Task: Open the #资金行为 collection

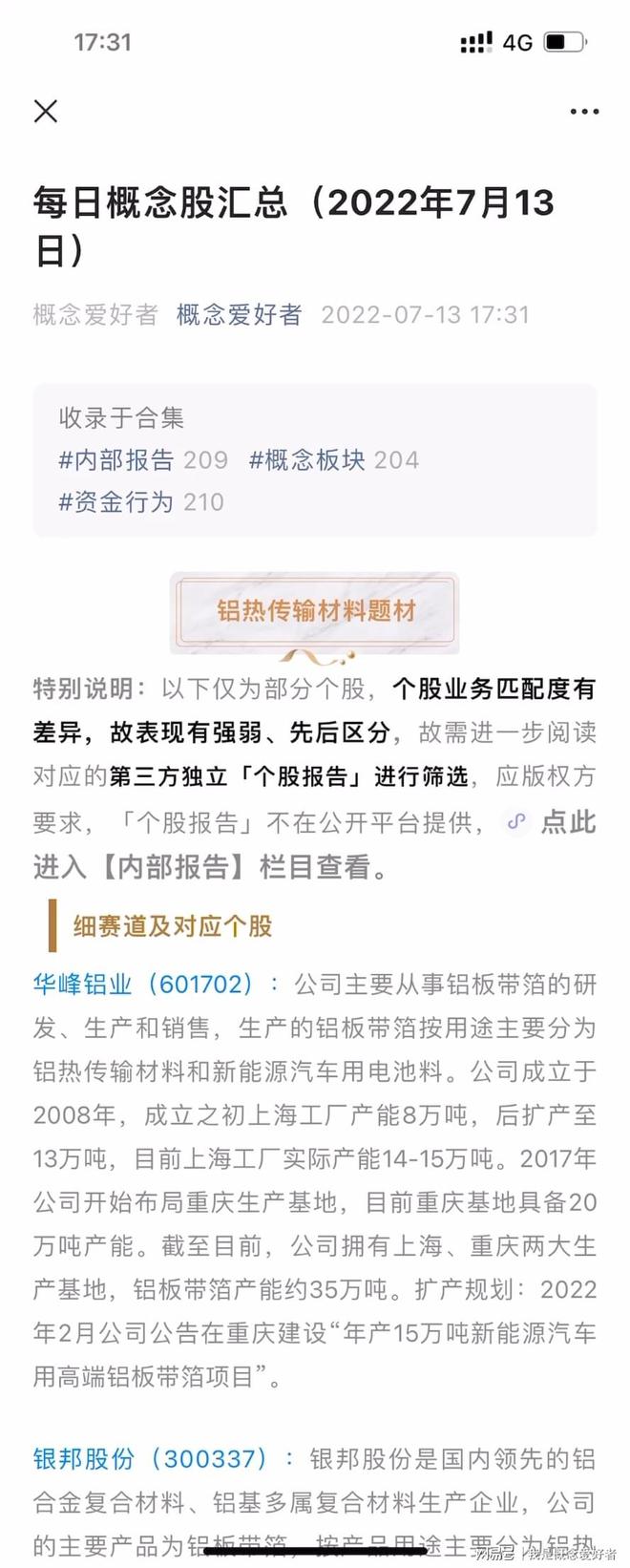Action: (x=141, y=502)
